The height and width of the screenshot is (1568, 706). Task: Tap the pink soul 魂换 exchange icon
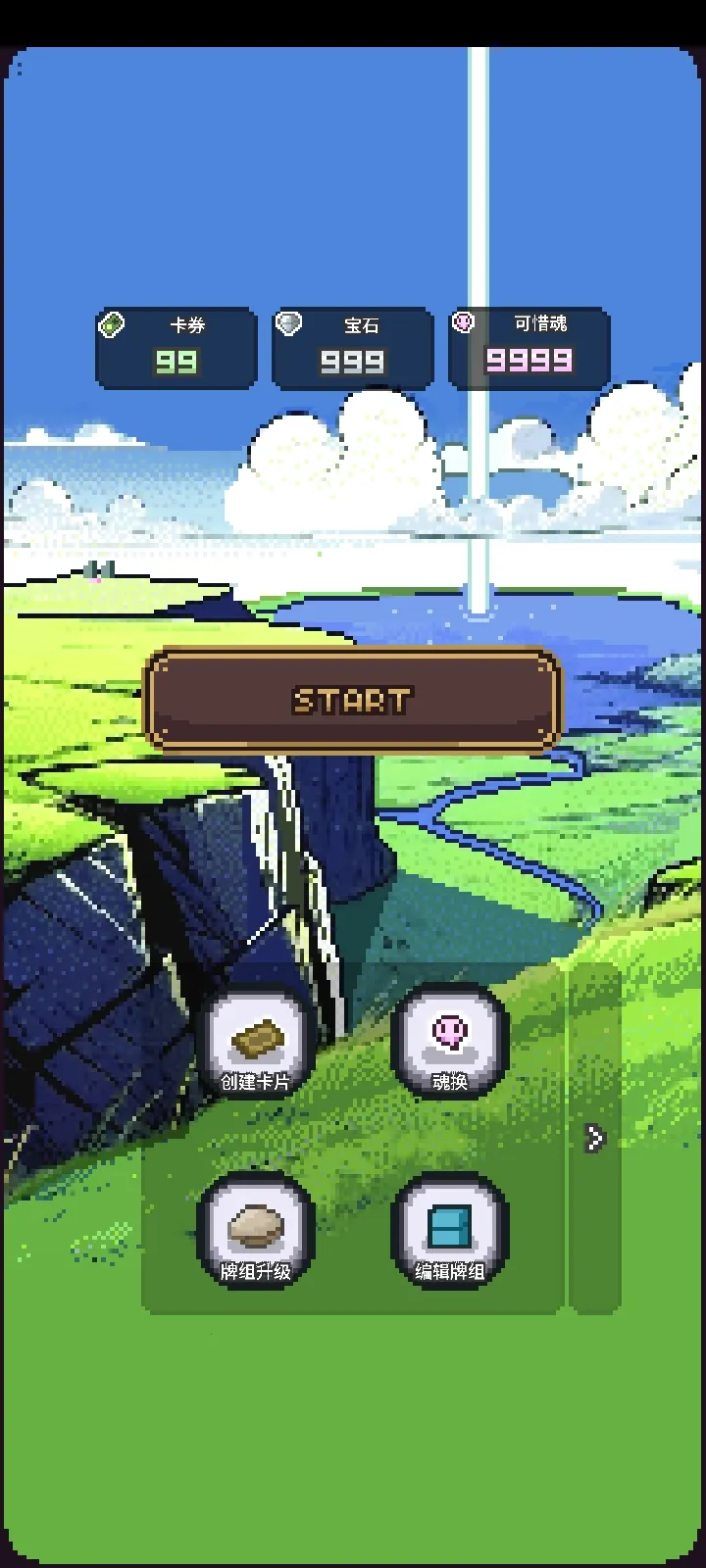(x=449, y=1034)
